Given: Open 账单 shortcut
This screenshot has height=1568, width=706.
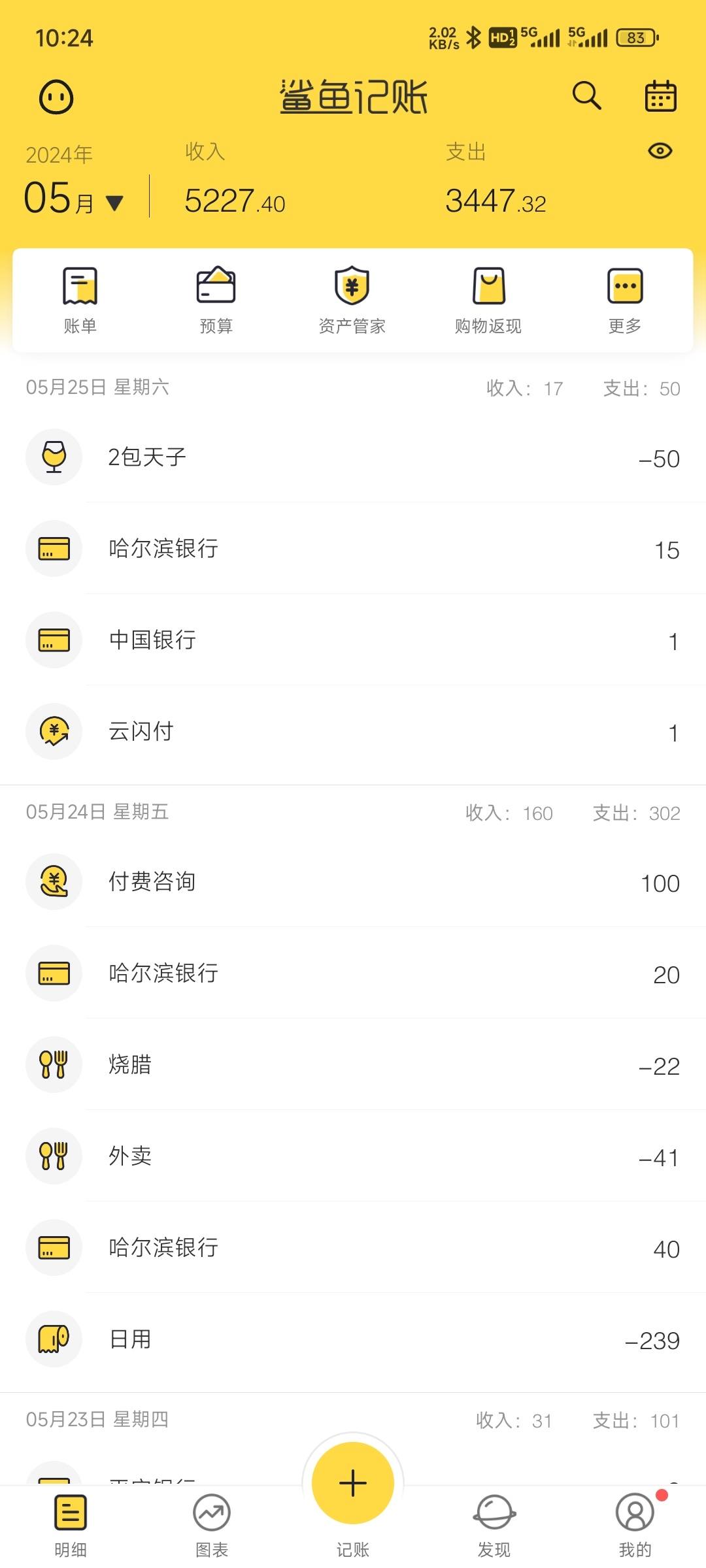Looking at the screenshot, I should tap(80, 301).
